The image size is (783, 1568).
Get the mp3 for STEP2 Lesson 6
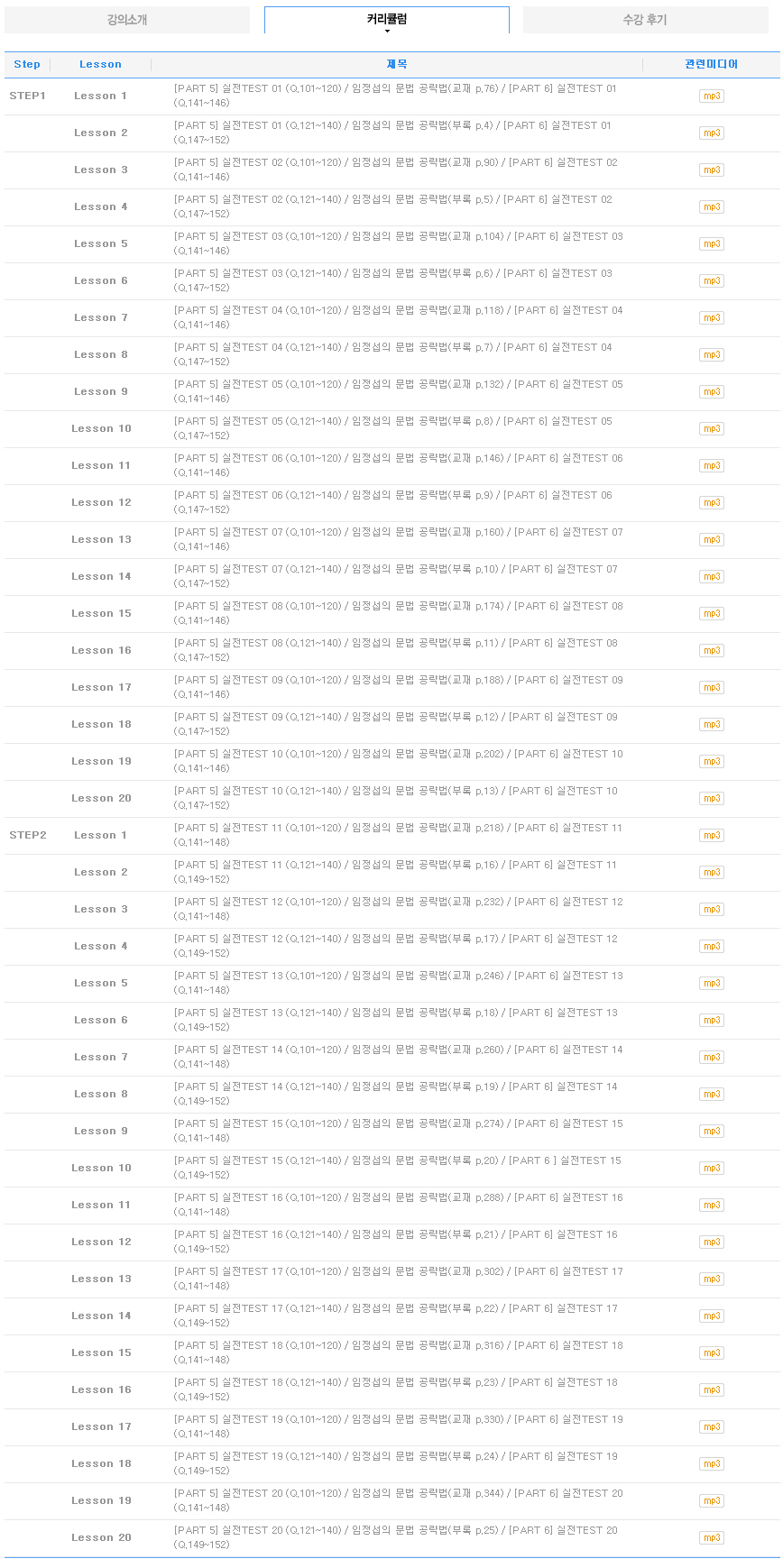coord(711,1021)
